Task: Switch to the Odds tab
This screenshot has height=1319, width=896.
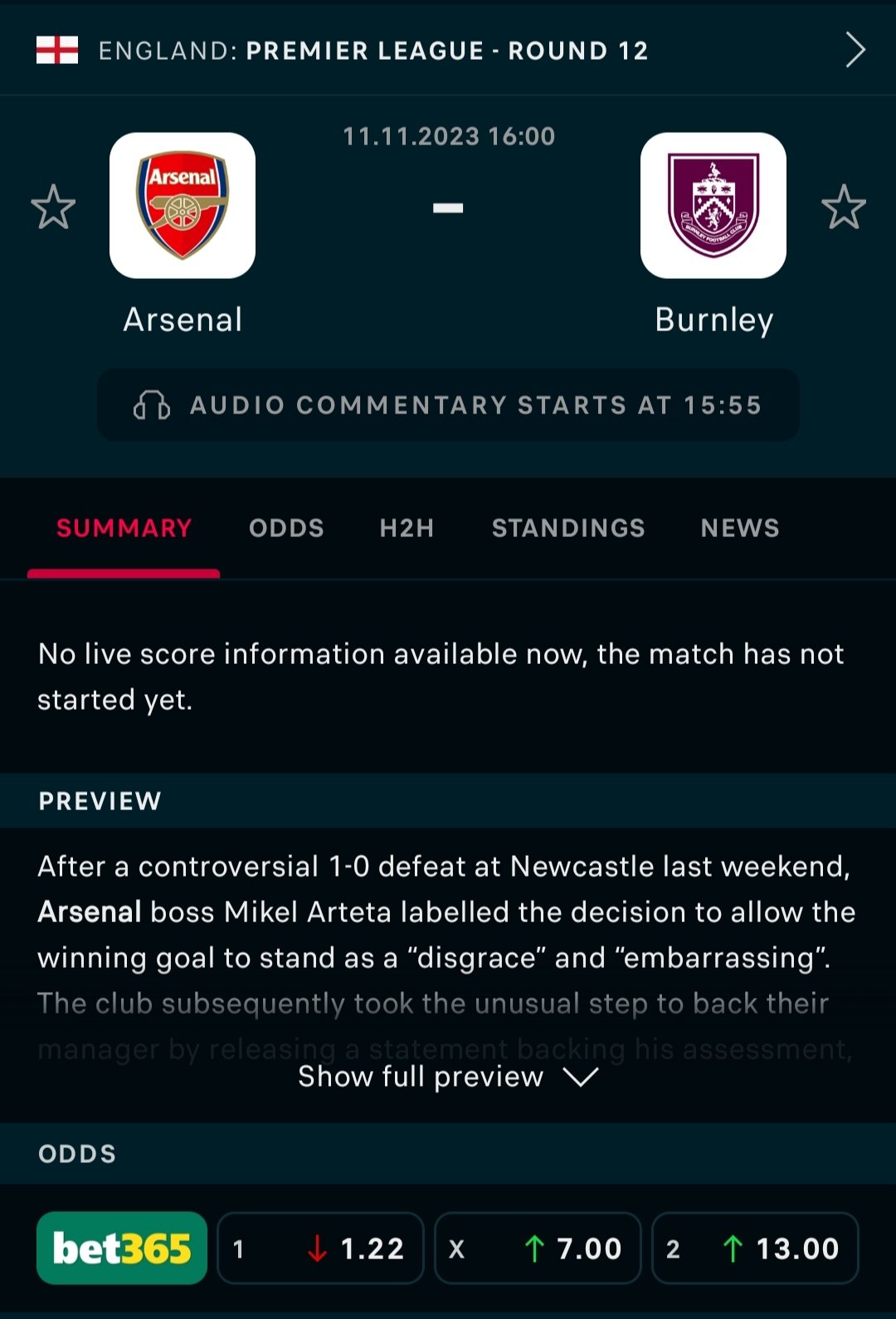Action: tap(286, 528)
